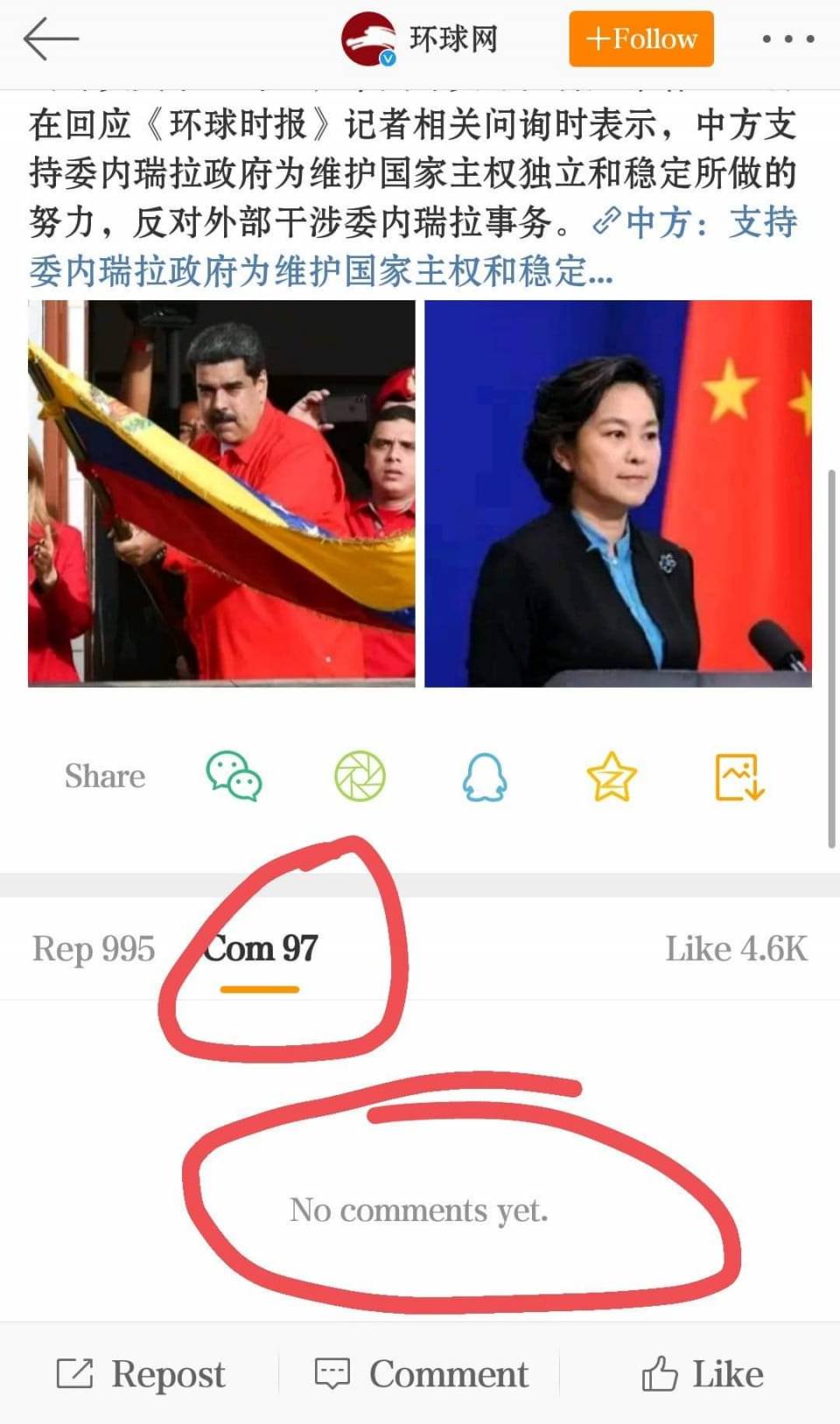Go back using the arrow

(51, 39)
